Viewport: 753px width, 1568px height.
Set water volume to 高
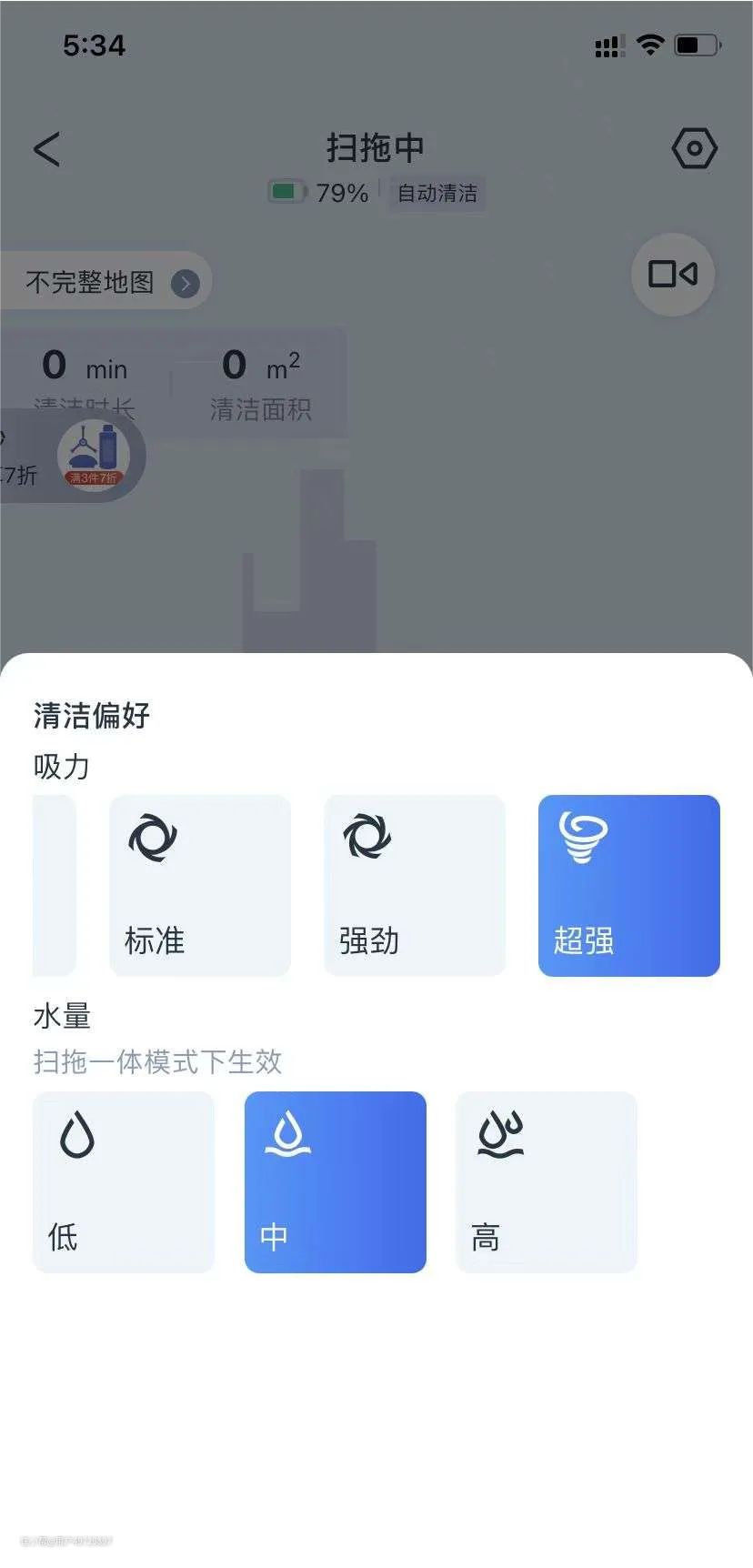(x=547, y=1181)
